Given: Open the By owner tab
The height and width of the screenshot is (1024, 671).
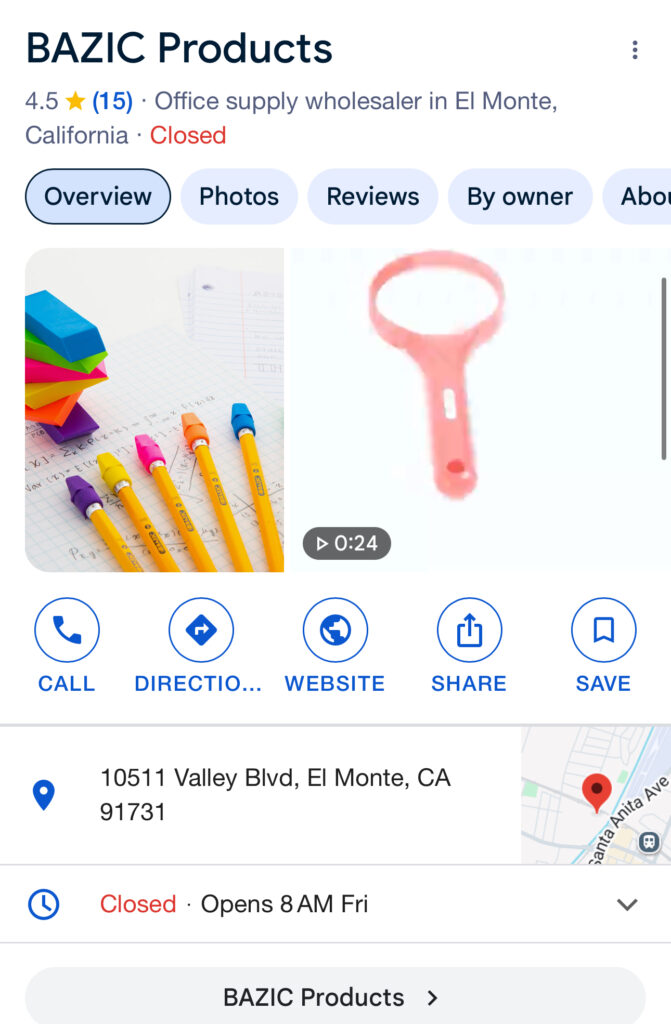Looking at the screenshot, I should pyautogui.click(x=519, y=196).
